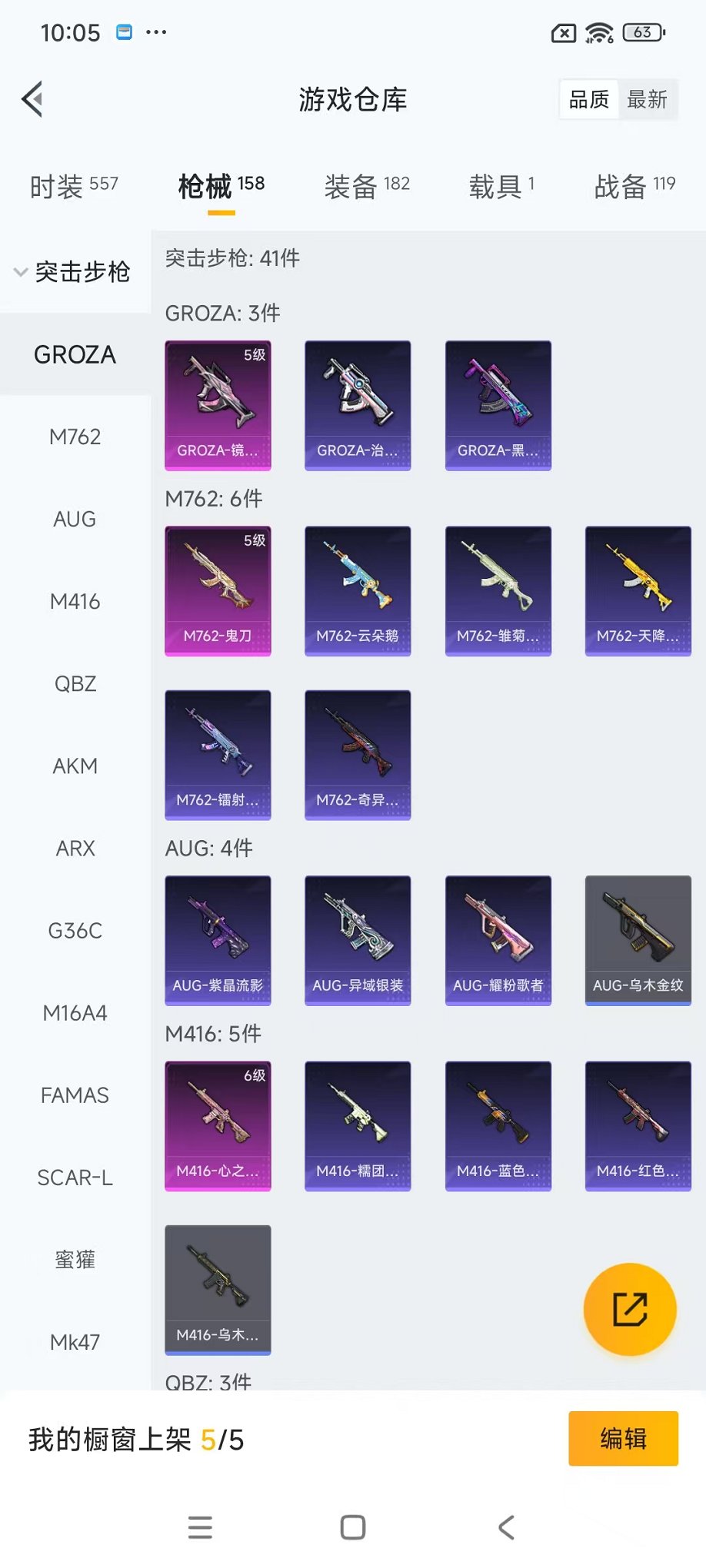The width and height of the screenshot is (706, 1568).
Task: Open the 战备 tab
Action: coord(634,185)
